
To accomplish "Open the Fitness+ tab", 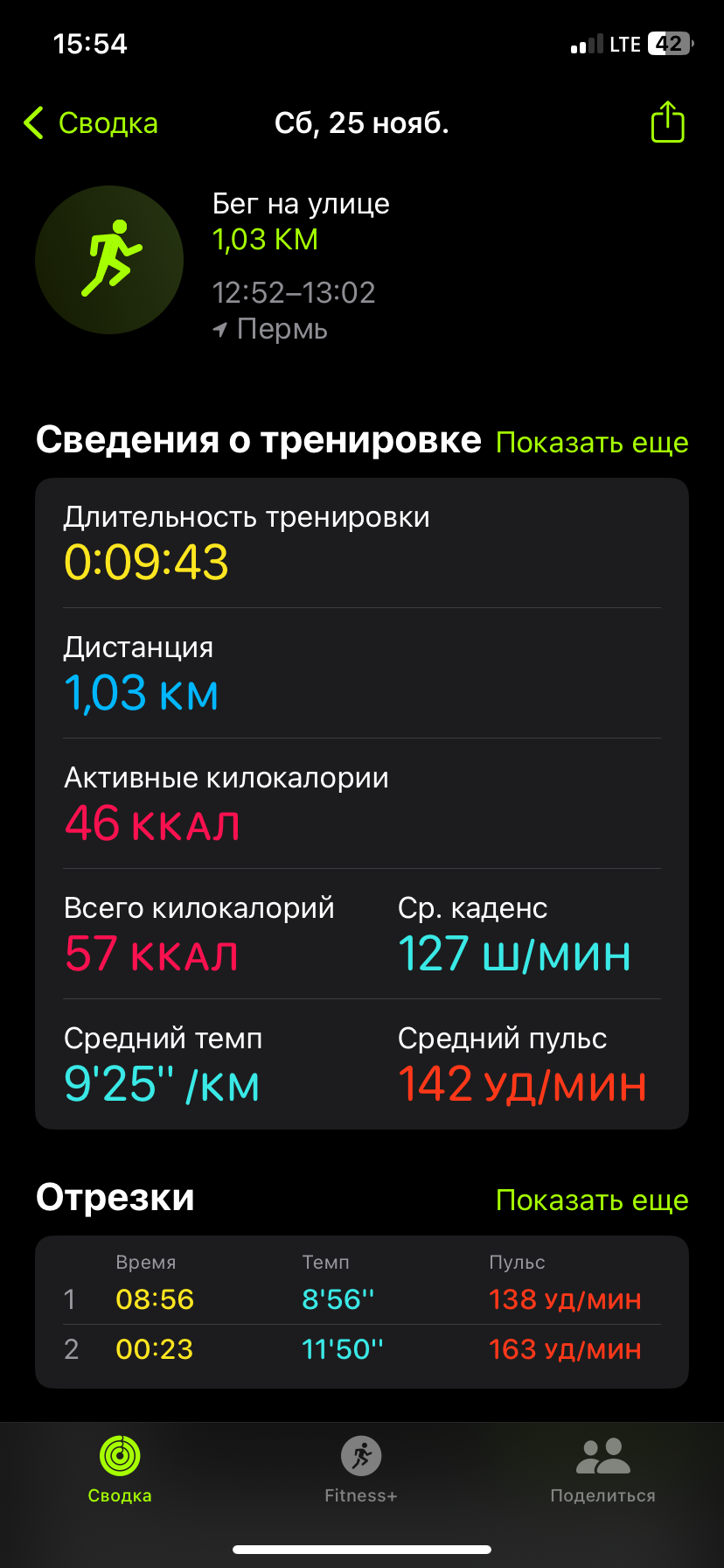I will point(361,1470).
